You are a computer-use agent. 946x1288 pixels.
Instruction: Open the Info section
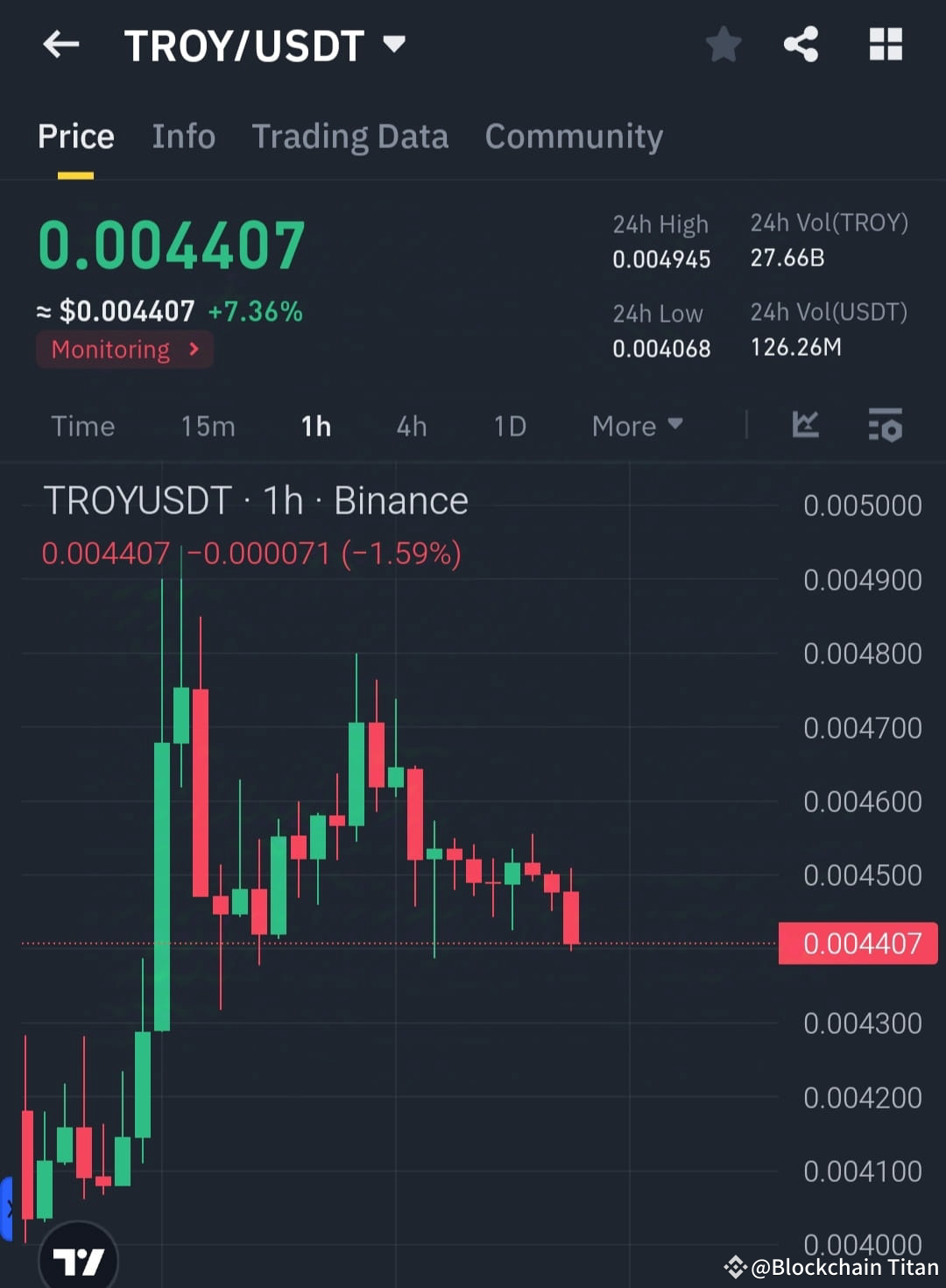coord(184,137)
